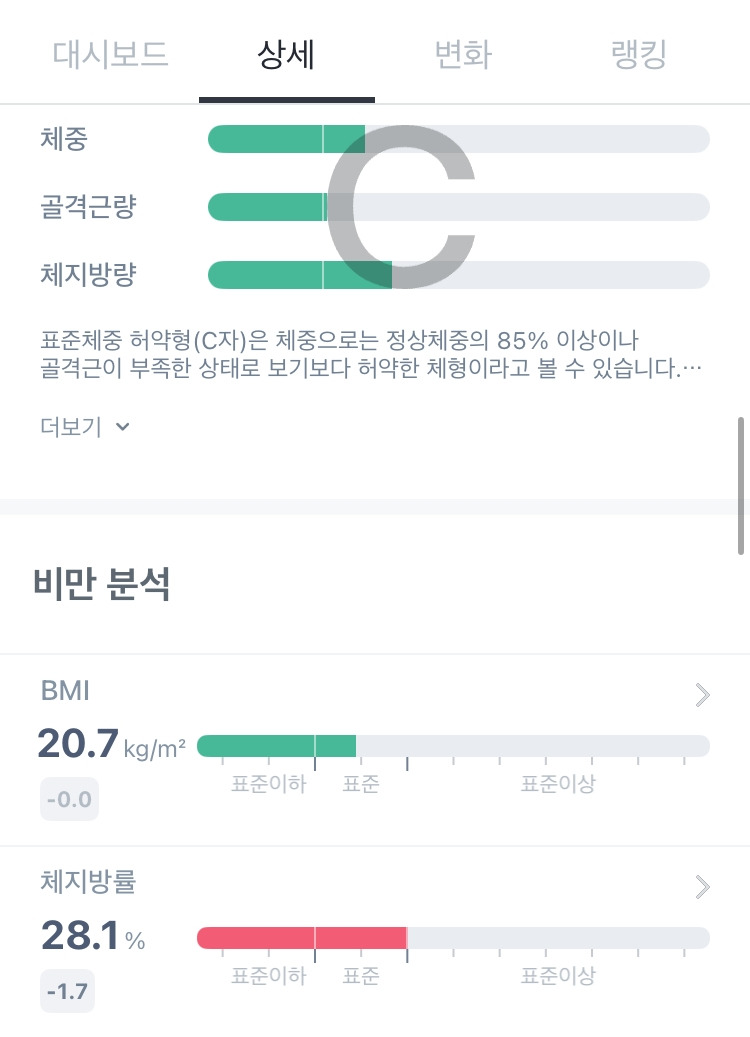Image resolution: width=750 pixels, height=1037 pixels.
Task: Expand the 더보기 section
Action: [86, 427]
